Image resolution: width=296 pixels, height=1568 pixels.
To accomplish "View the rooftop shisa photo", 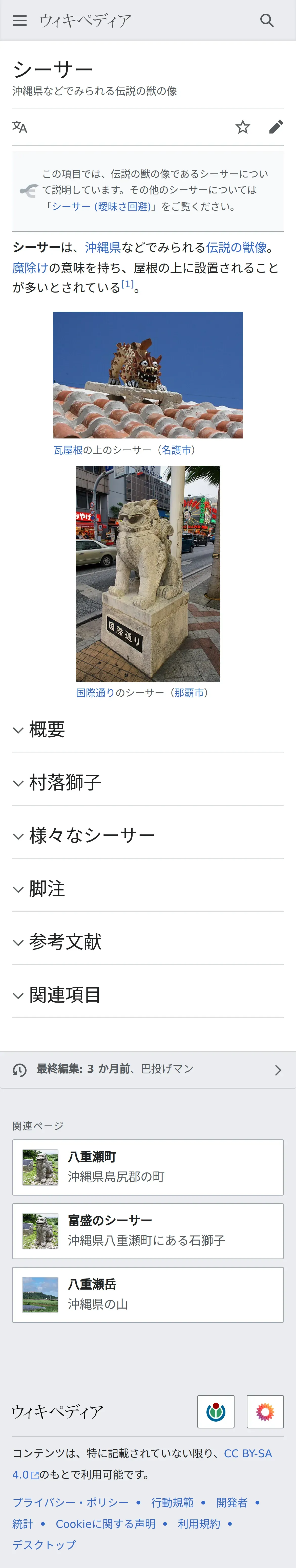I will coord(148,375).
